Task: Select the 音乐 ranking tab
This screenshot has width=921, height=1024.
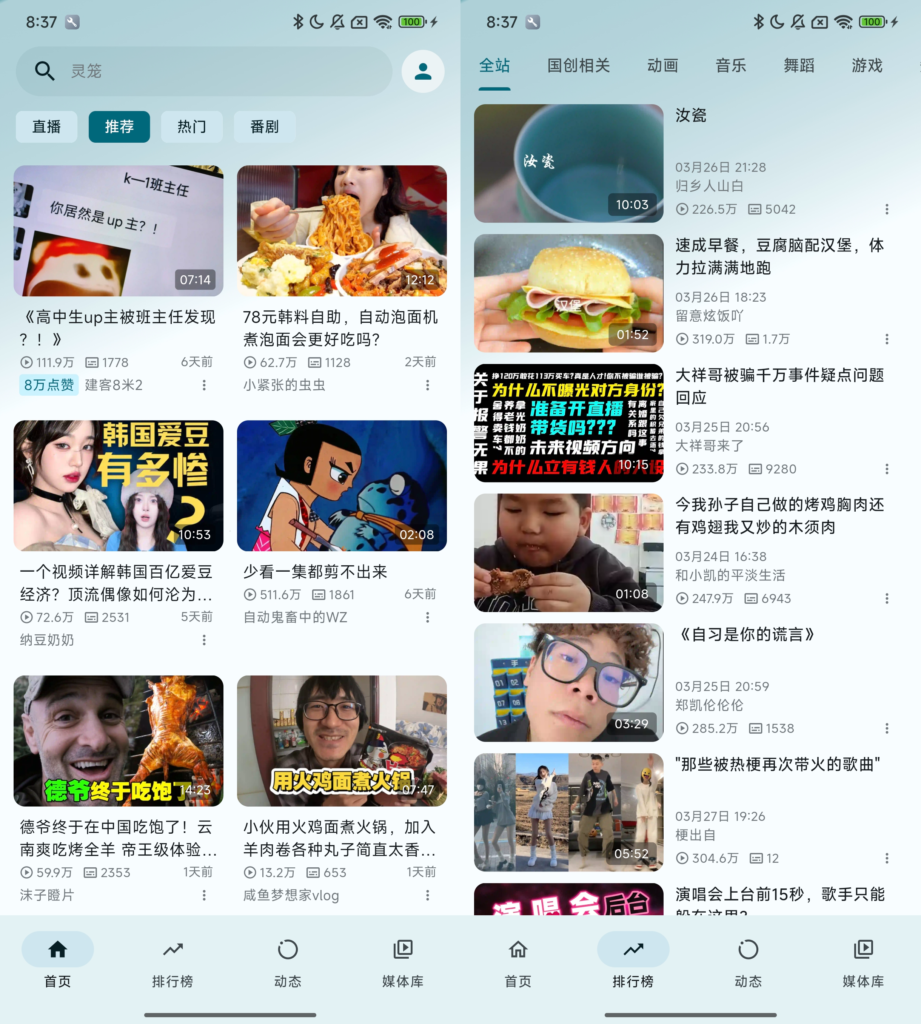Action: pyautogui.click(x=731, y=65)
